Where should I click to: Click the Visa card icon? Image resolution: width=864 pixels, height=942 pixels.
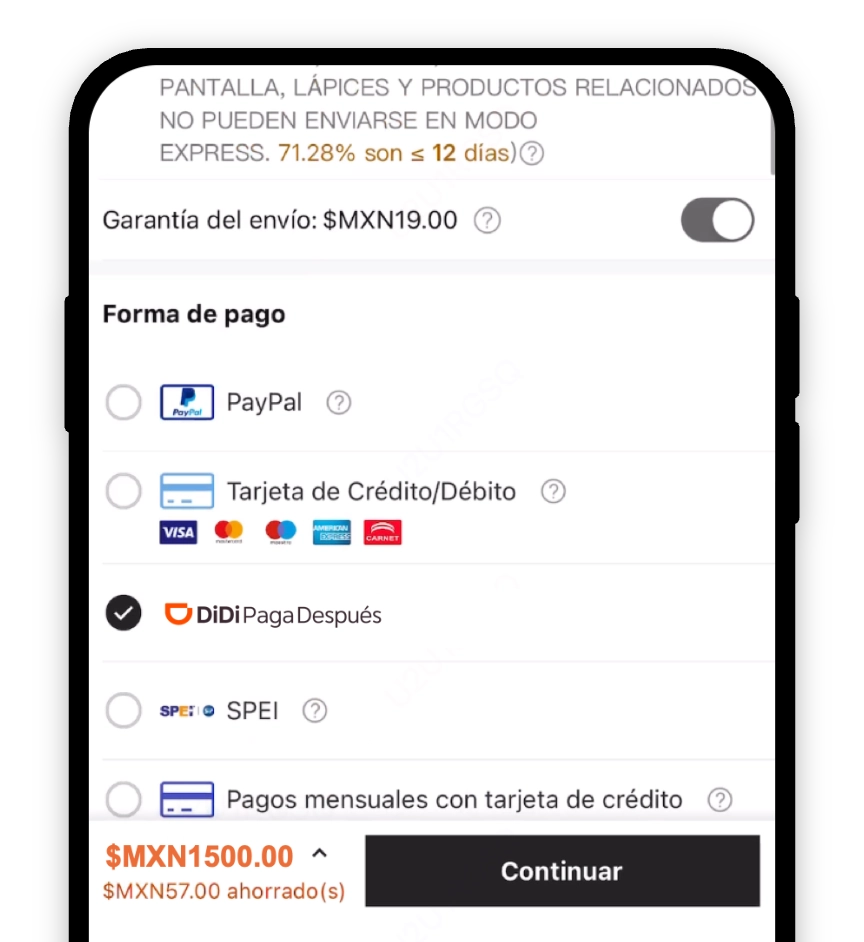point(178,532)
